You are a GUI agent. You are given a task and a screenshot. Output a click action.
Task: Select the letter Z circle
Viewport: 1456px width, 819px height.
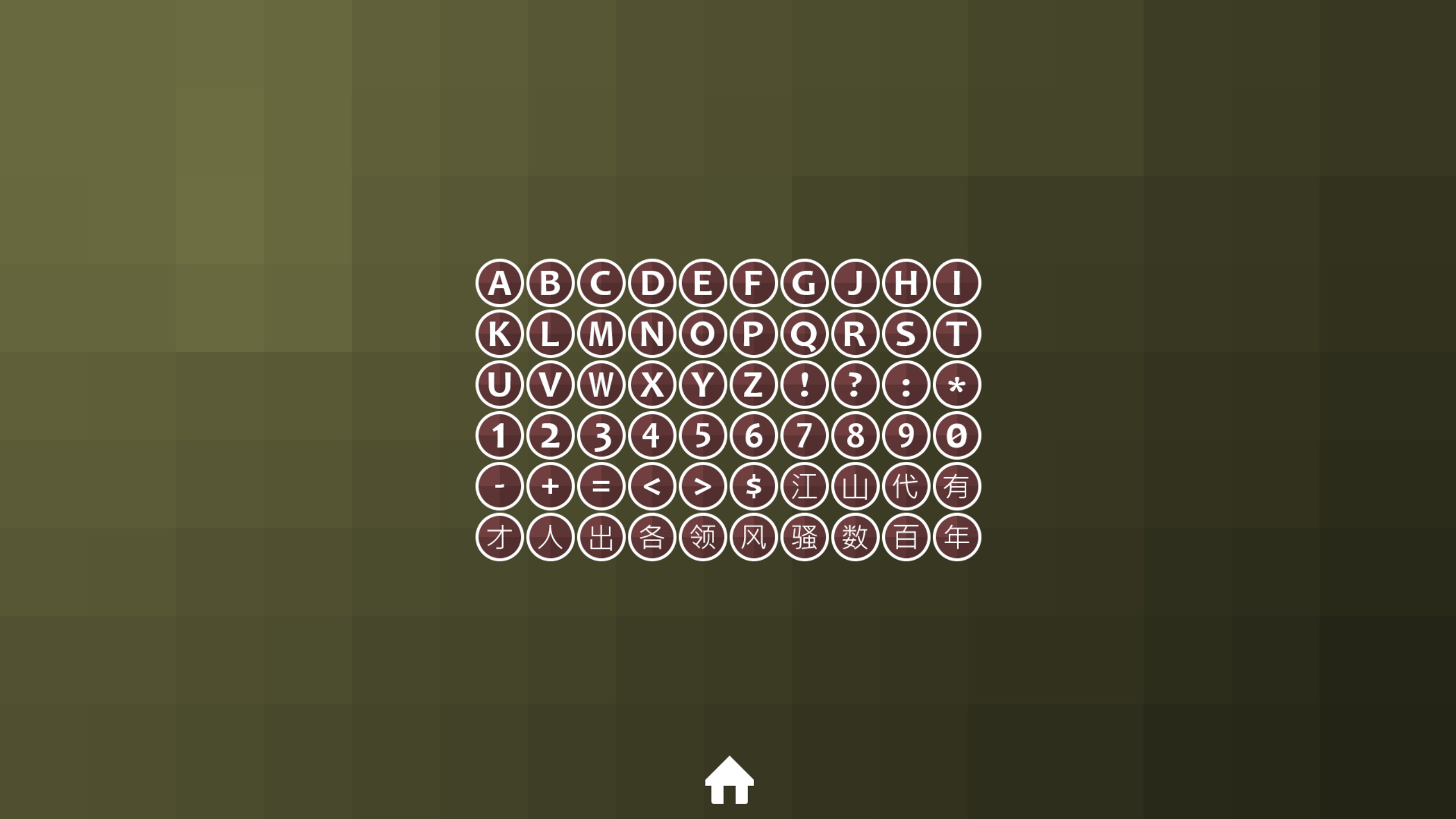[754, 384]
